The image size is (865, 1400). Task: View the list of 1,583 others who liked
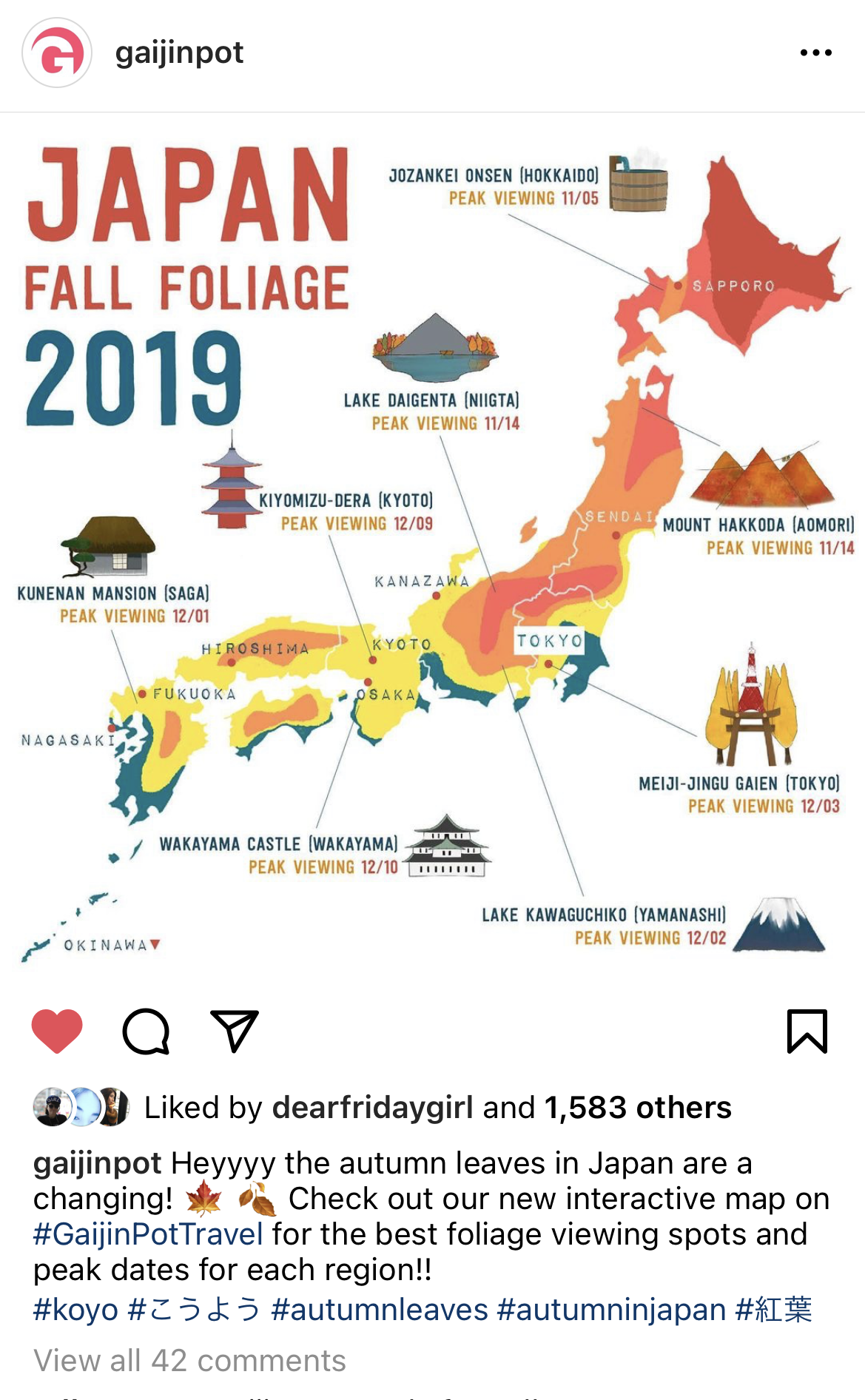click(x=638, y=1108)
